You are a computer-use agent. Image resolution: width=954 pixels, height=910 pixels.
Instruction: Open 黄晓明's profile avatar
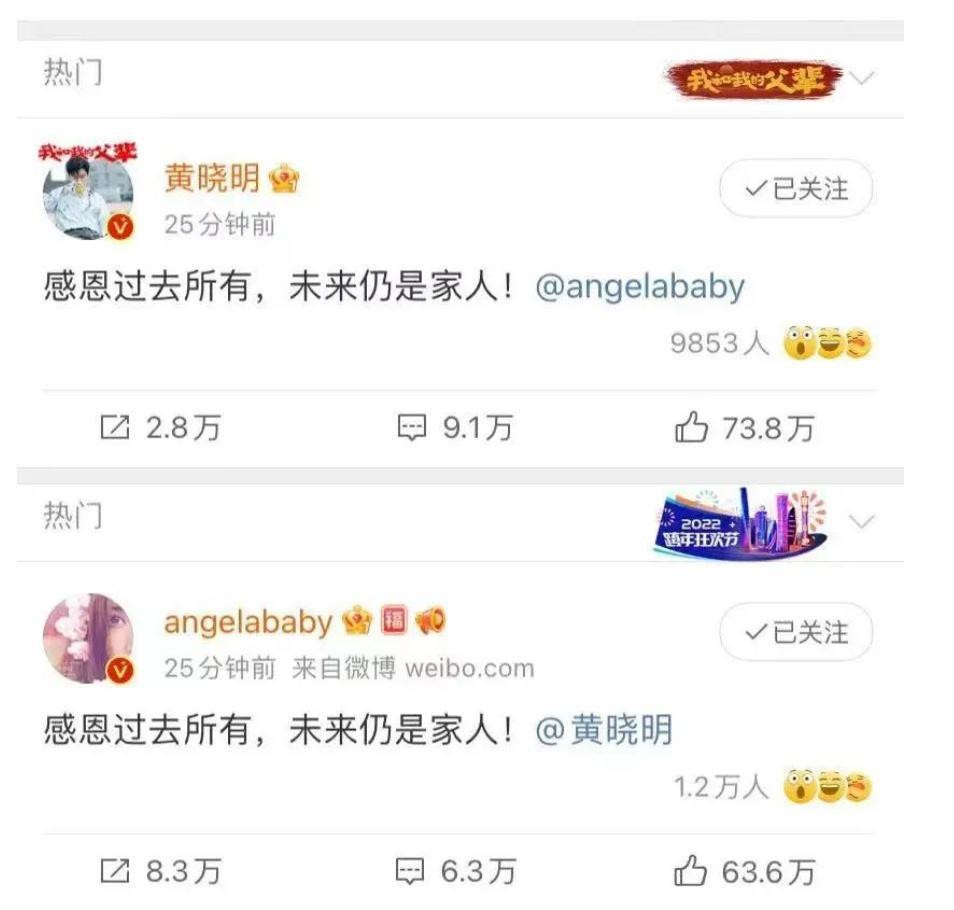coord(88,193)
